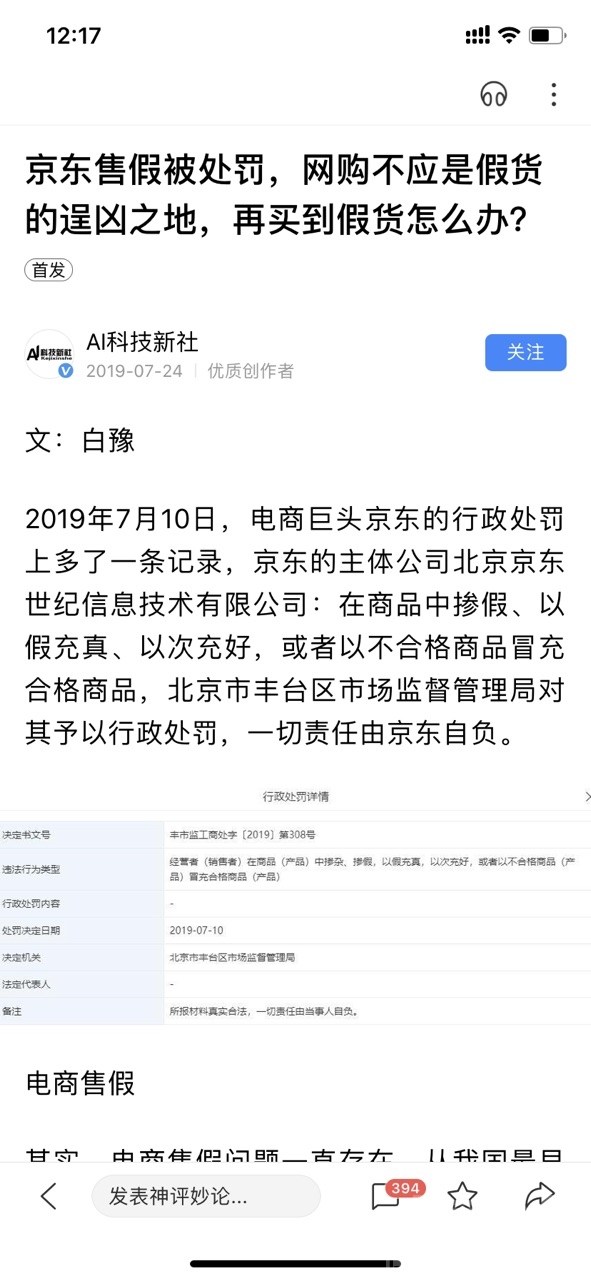Share this article

coord(539,1195)
